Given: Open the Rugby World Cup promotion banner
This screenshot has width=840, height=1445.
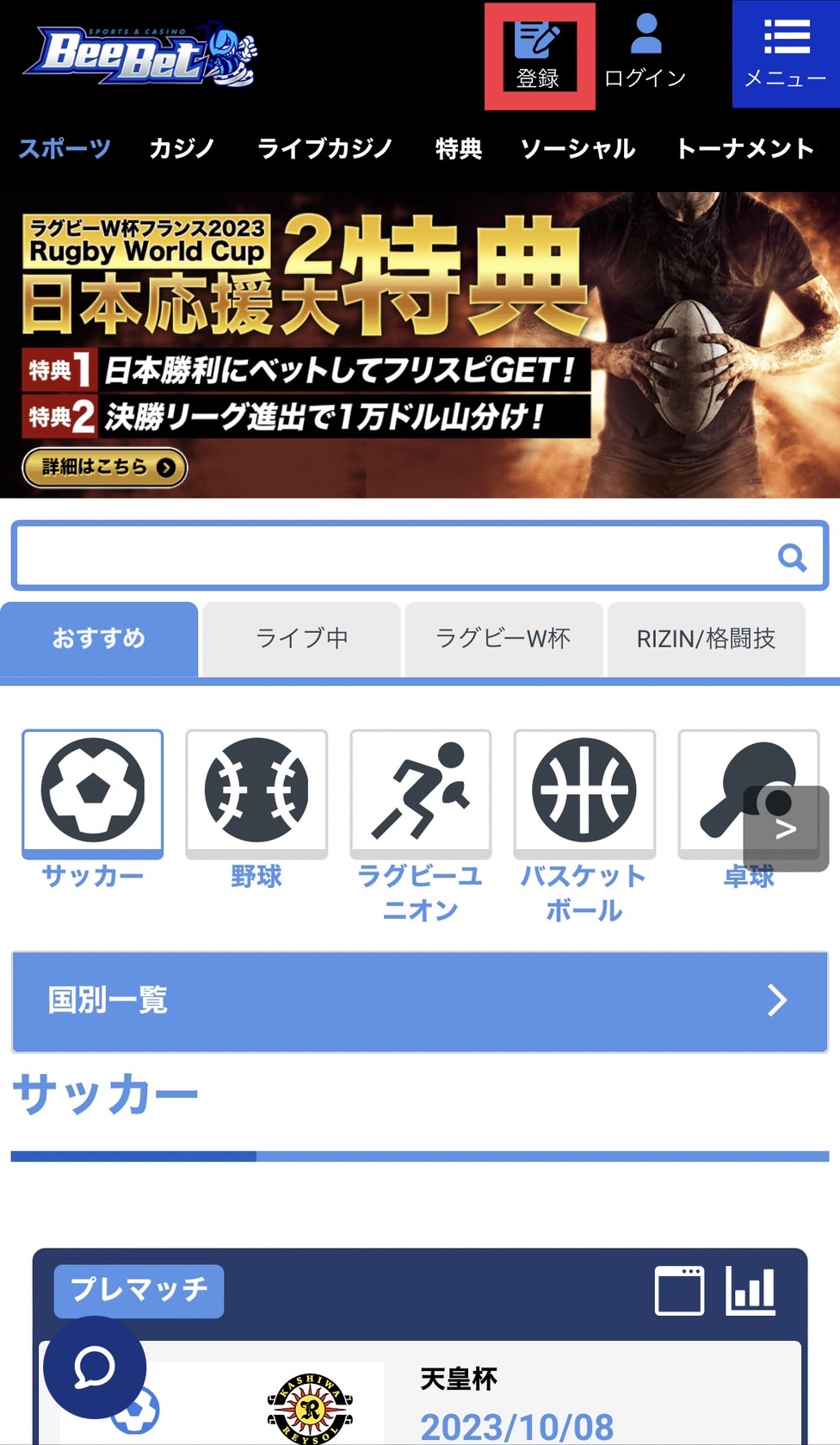Looking at the screenshot, I should point(420,344).
